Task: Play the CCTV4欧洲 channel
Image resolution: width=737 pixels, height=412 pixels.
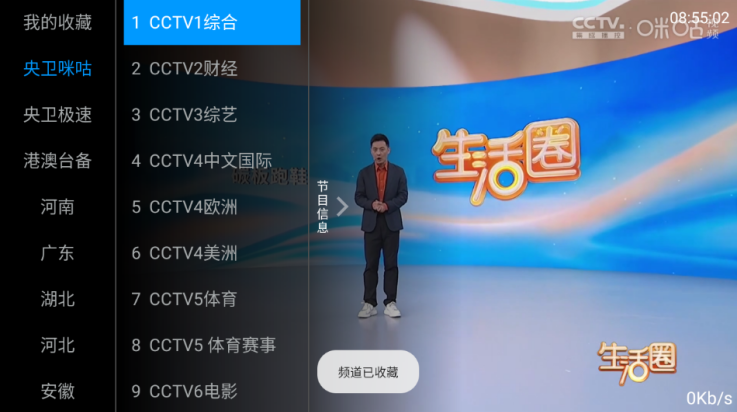Action: coord(211,207)
